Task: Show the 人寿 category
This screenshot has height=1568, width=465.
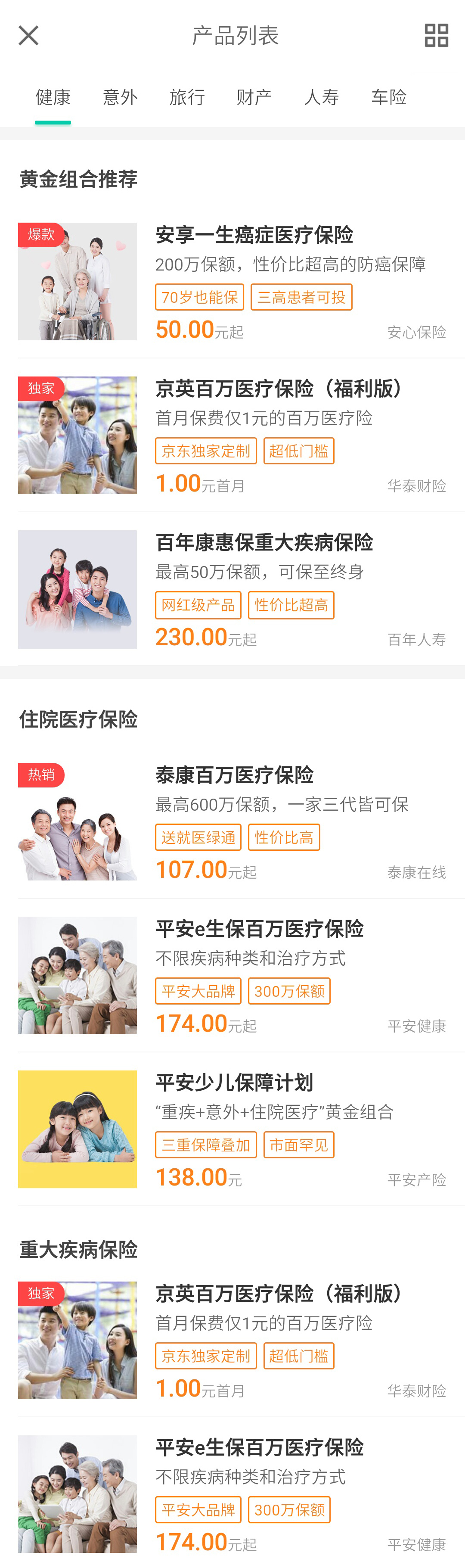Action: click(321, 97)
